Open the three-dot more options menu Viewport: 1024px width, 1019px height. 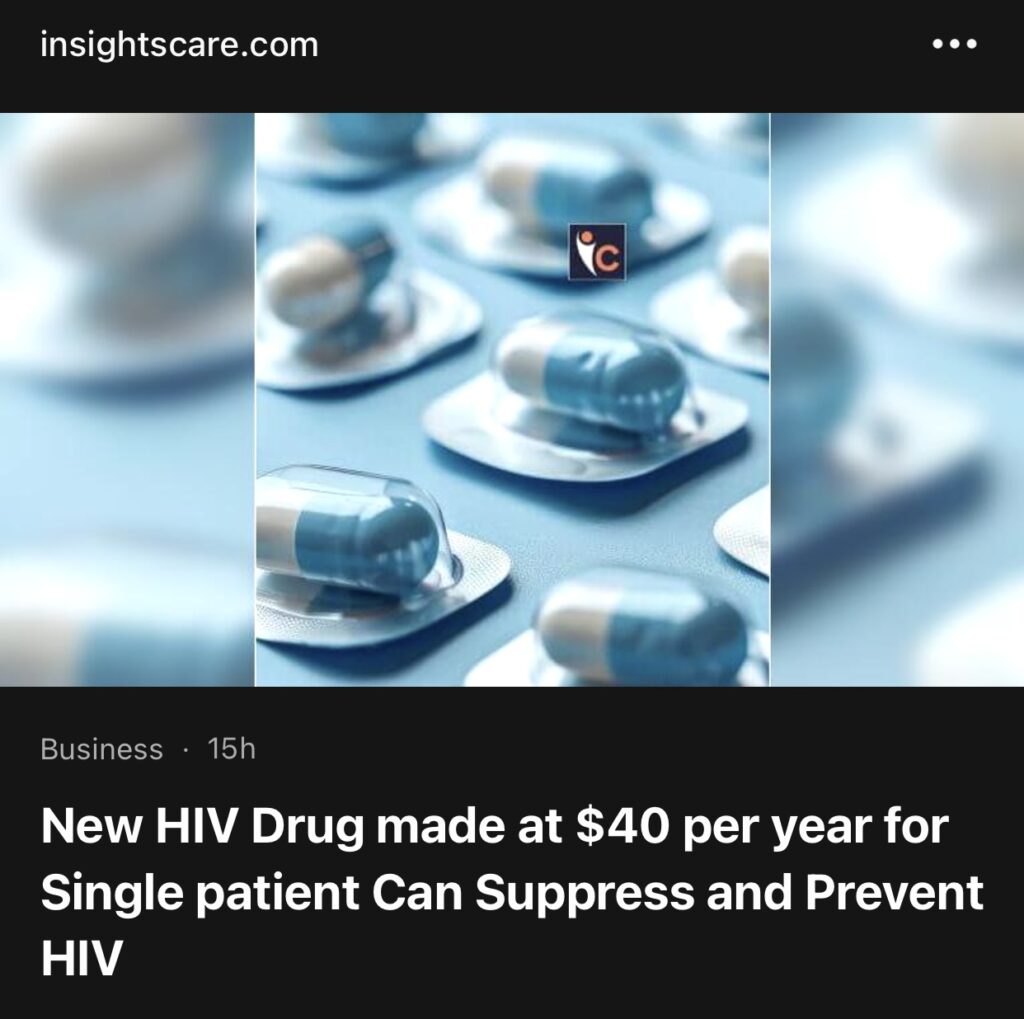pyautogui.click(x=953, y=45)
